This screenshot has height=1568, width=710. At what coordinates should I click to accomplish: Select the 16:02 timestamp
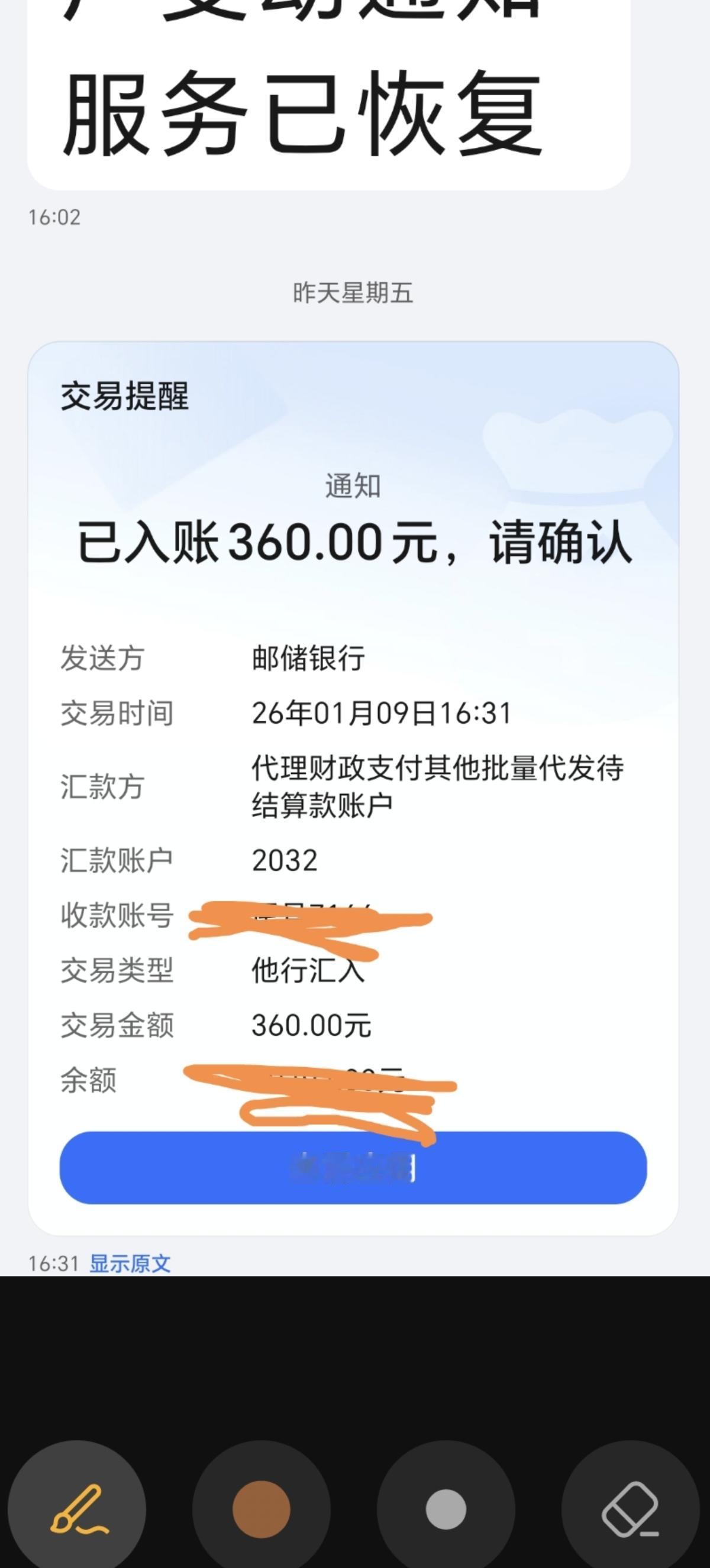[54, 218]
